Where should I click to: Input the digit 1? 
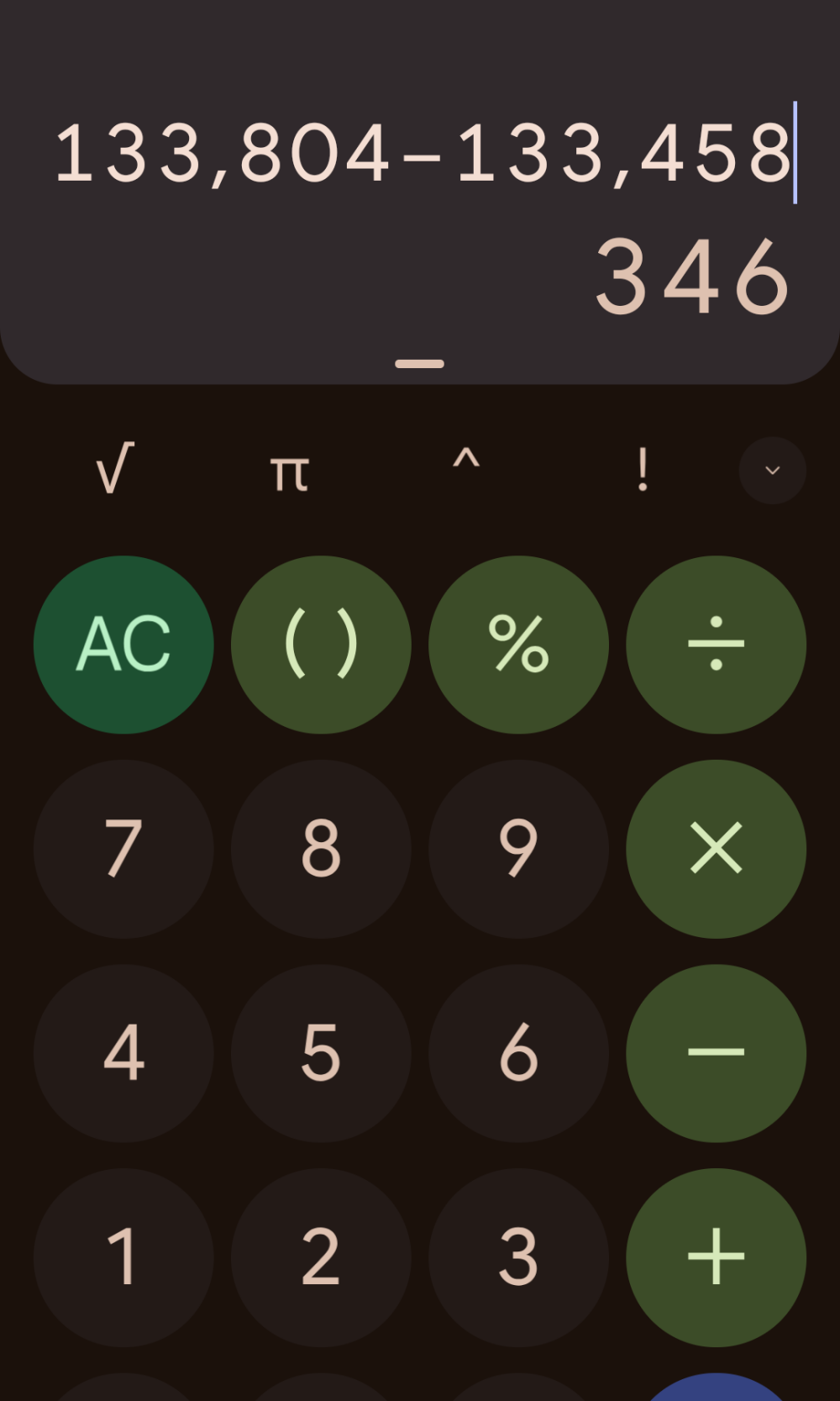[x=123, y=1257]
